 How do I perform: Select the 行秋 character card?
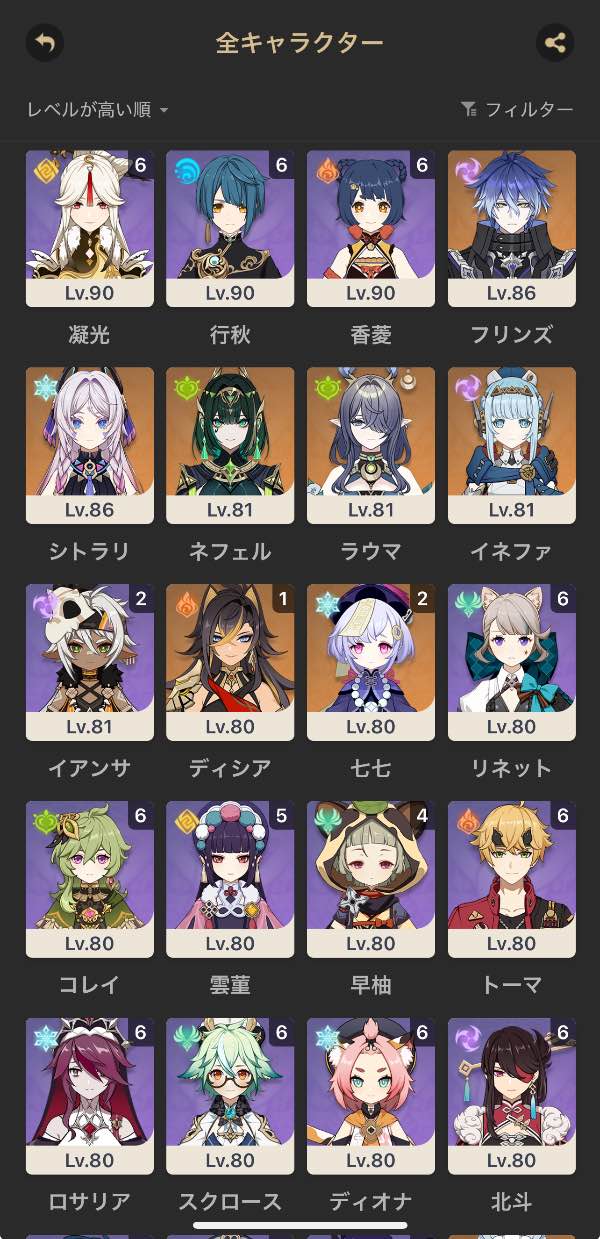(230, 228)
